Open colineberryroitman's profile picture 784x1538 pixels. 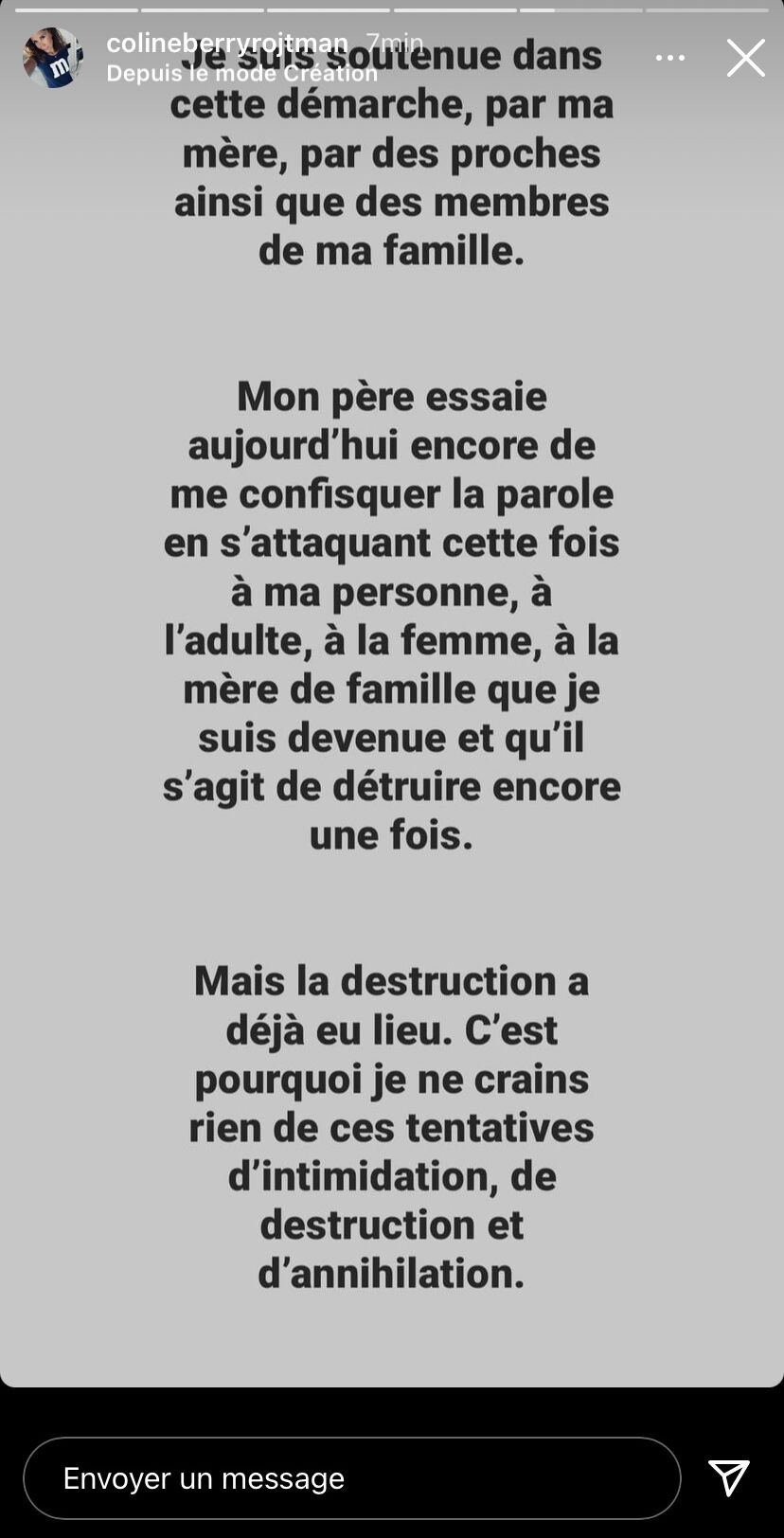[x=52, y=58]
